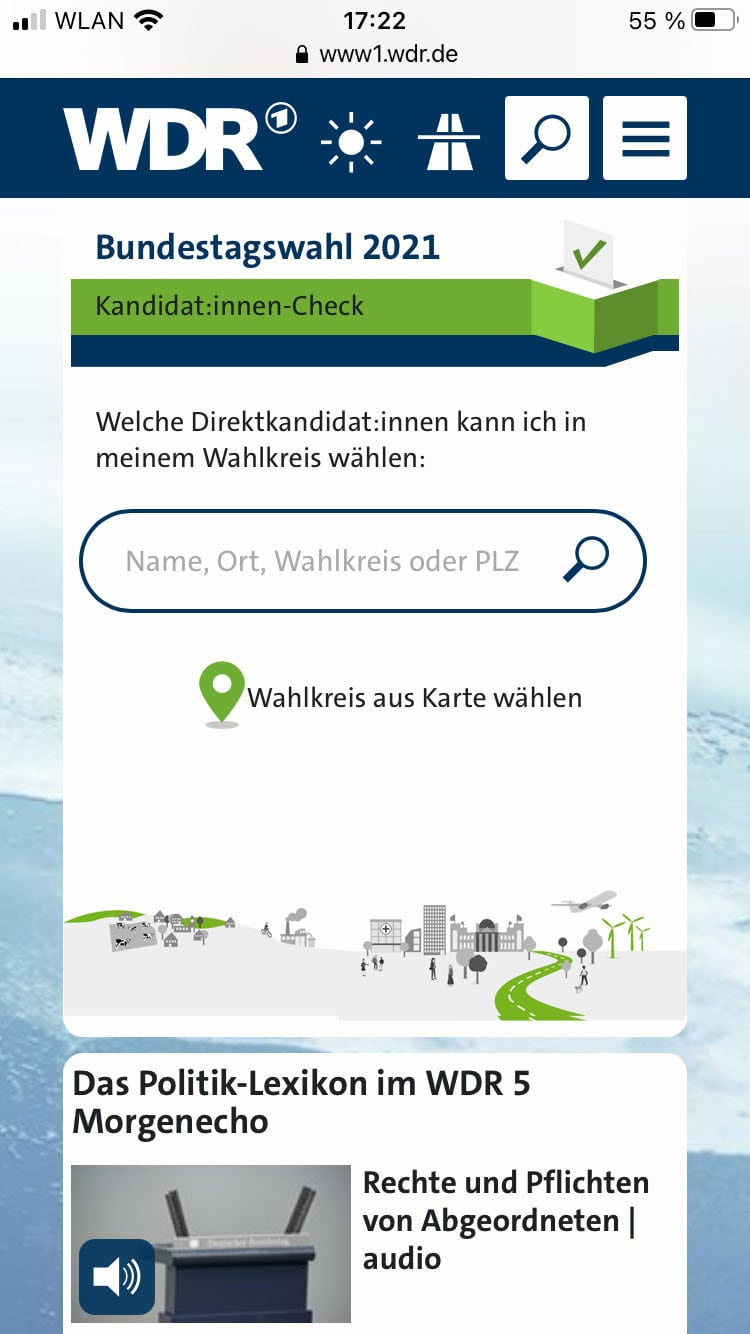Image resolution: width=750 pixels, height=1334 pixels.
Task: Open the site search magnifier
Action: [x=546, y=138]
